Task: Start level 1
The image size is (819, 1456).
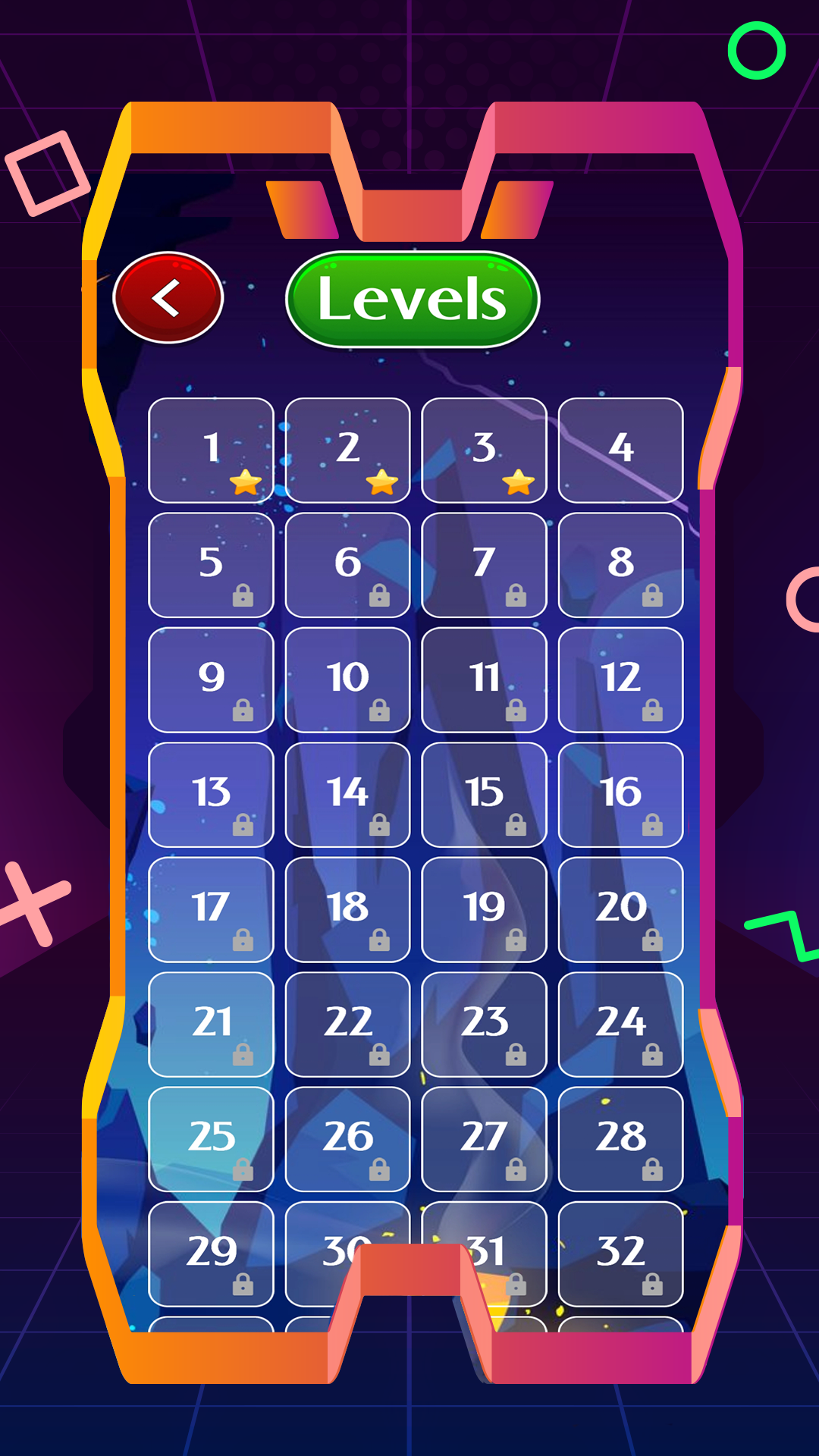Action: tap(211, 450)
